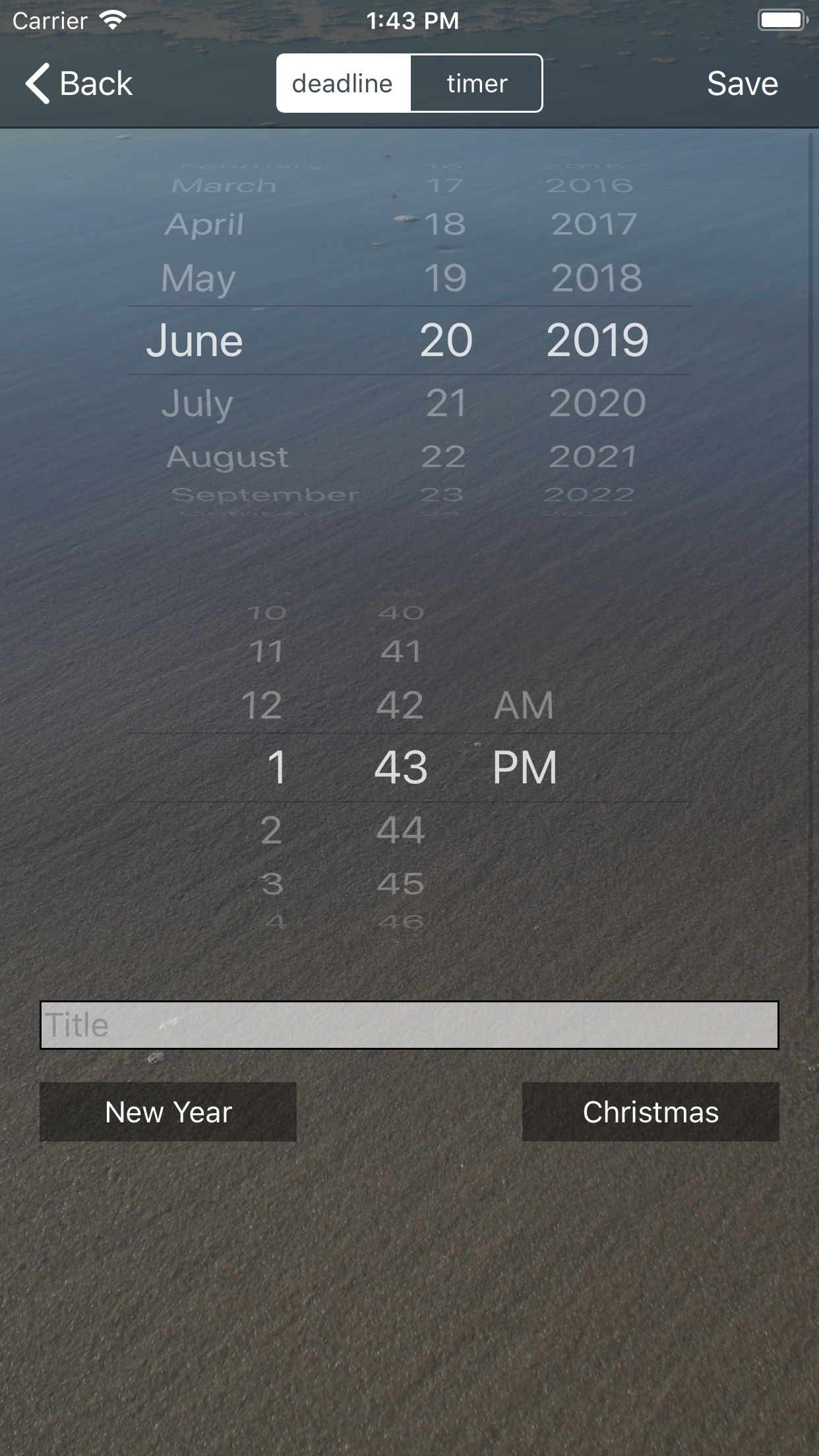819x1456 pixels.
Task: Select year 2018 in the picker
Action: [597, 278]
